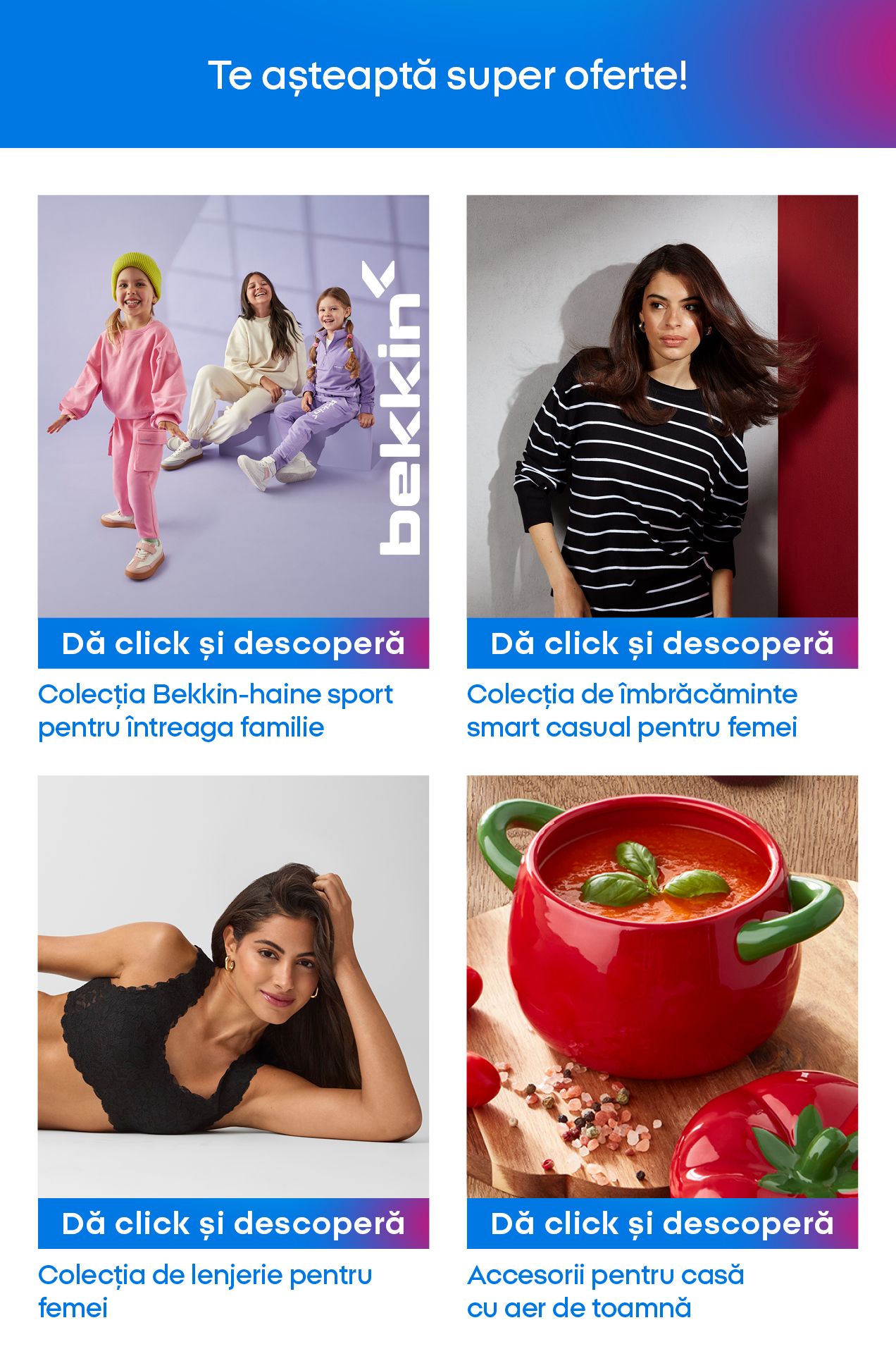Open the Colecția Bekkin-haine sport link
This screenshot has height=1368, width=896.
(x=215, y=710)
